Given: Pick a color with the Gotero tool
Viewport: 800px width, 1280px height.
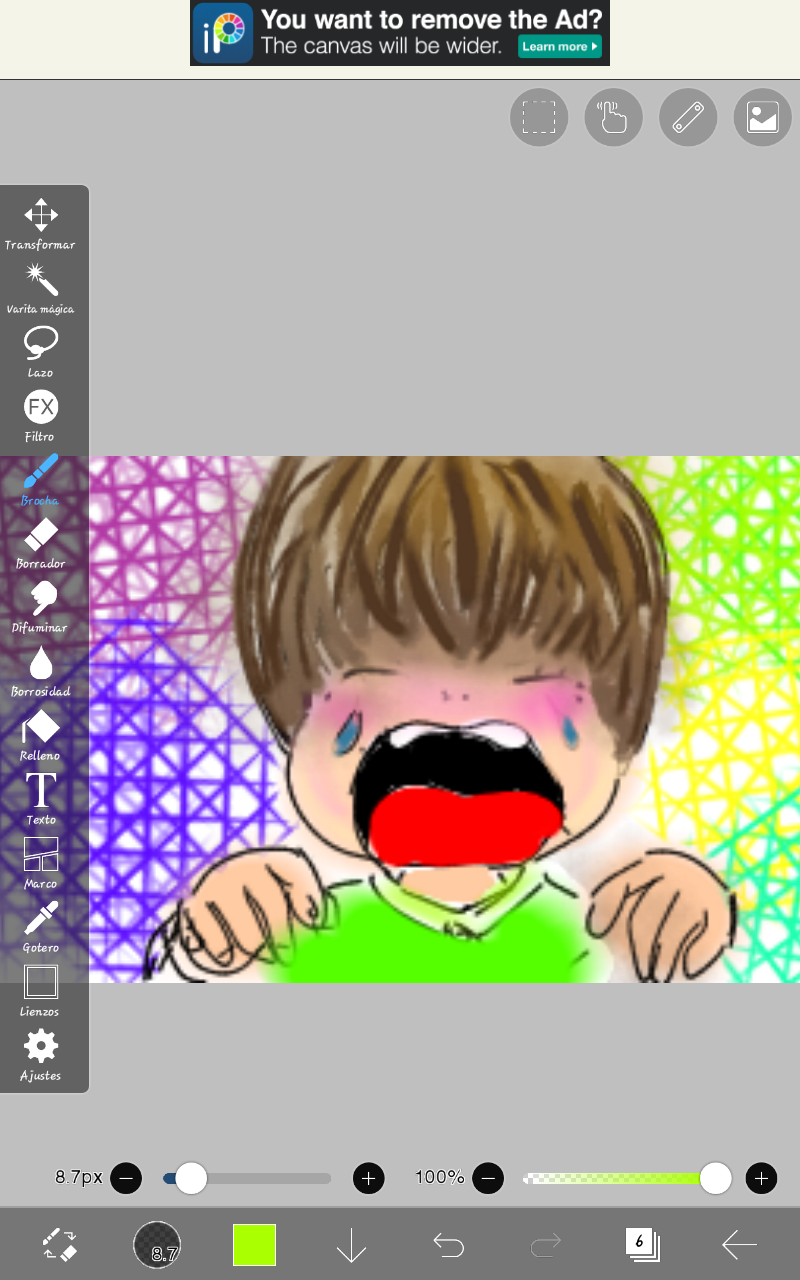Looking at the screenshot, I should [40, 927].
